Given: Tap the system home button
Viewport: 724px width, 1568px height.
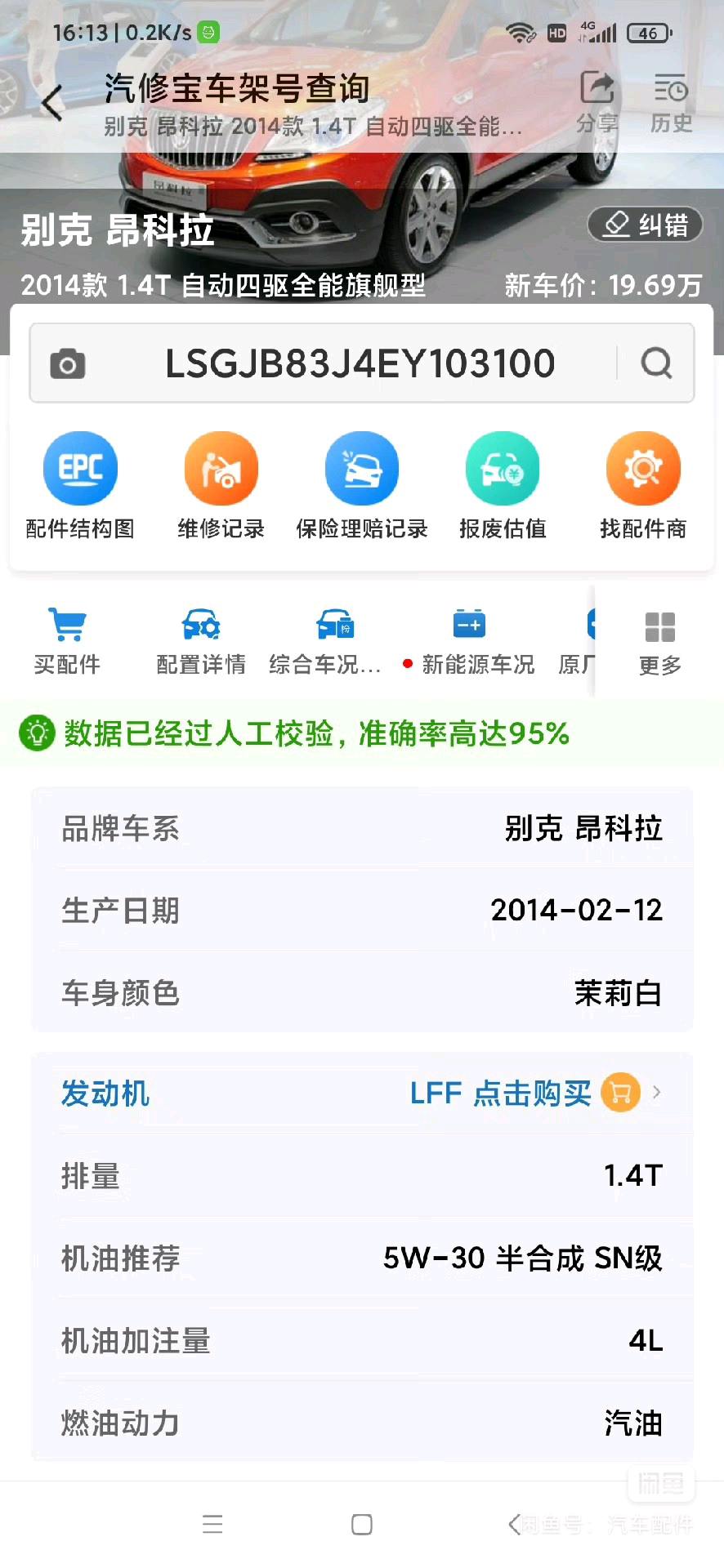Looking at the screenshot, I should point(362,1525).
